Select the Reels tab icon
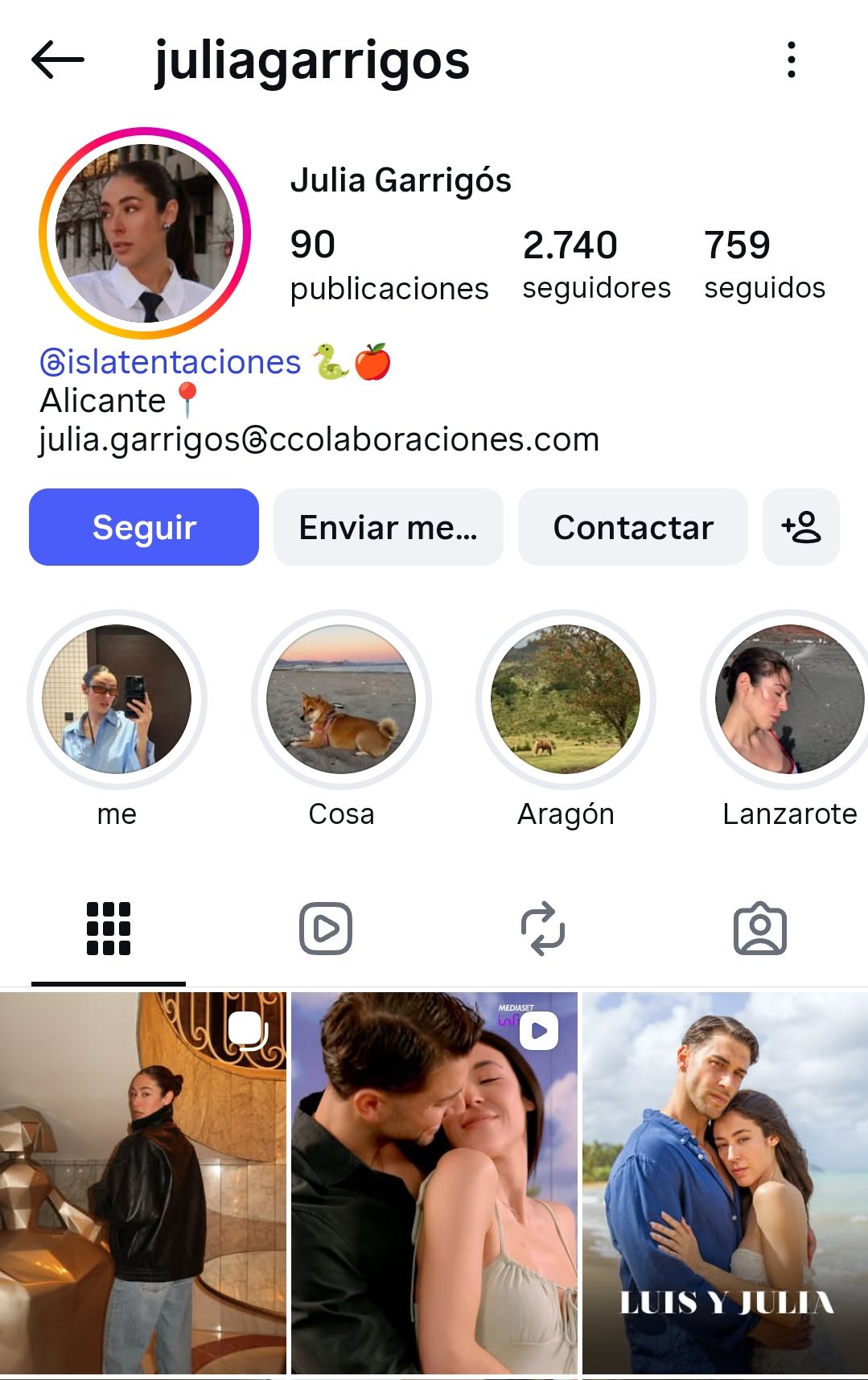 pos(325,927)
